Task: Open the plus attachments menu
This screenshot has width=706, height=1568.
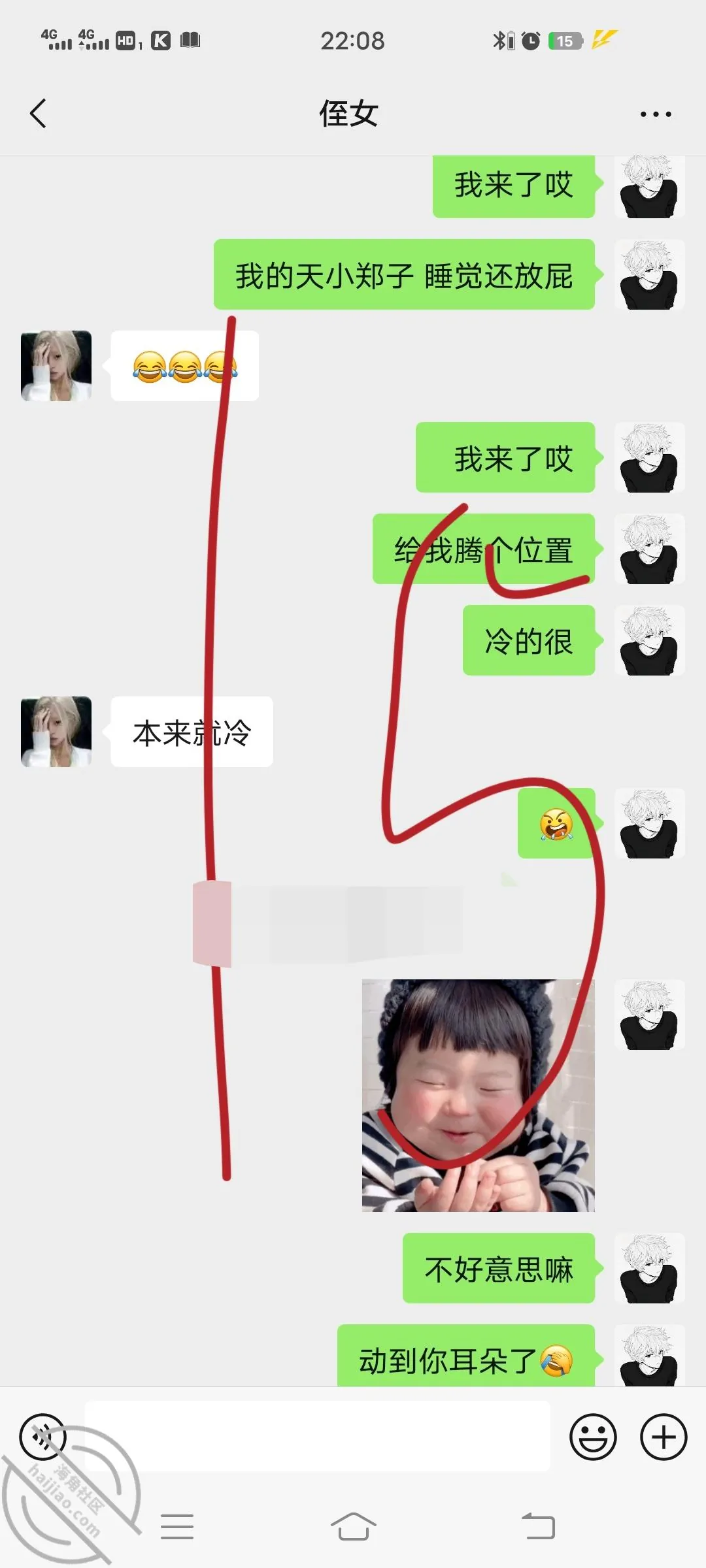Action: [664, 1437]
